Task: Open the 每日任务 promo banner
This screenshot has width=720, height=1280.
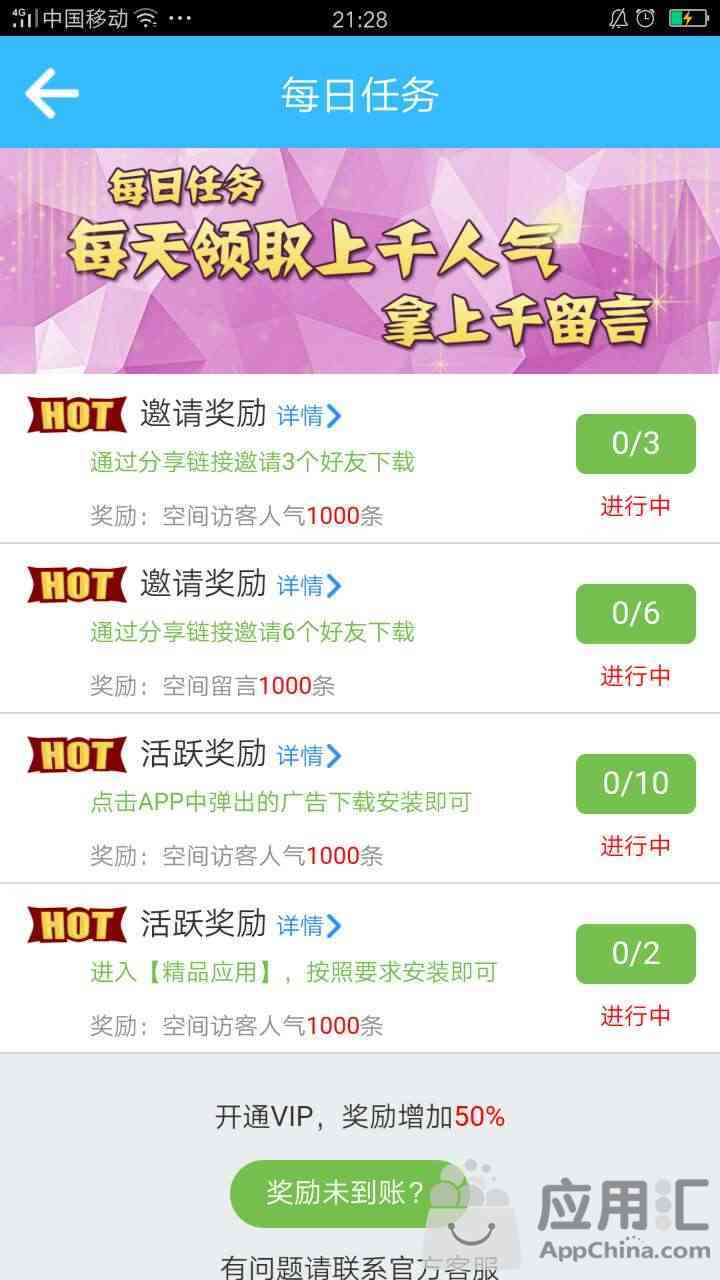Action: pyautogui.click(x=360, y=260)
